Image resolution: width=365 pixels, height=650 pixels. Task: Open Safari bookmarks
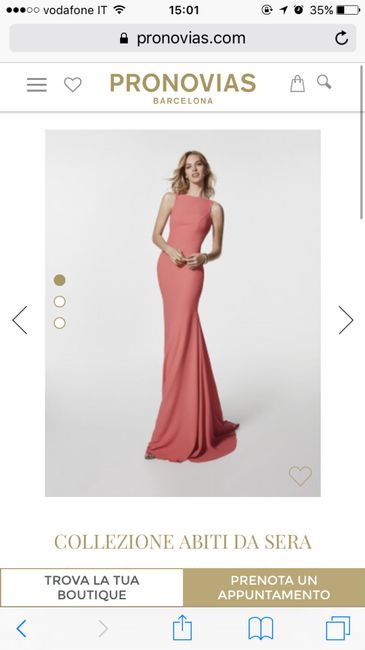(260, 628)
